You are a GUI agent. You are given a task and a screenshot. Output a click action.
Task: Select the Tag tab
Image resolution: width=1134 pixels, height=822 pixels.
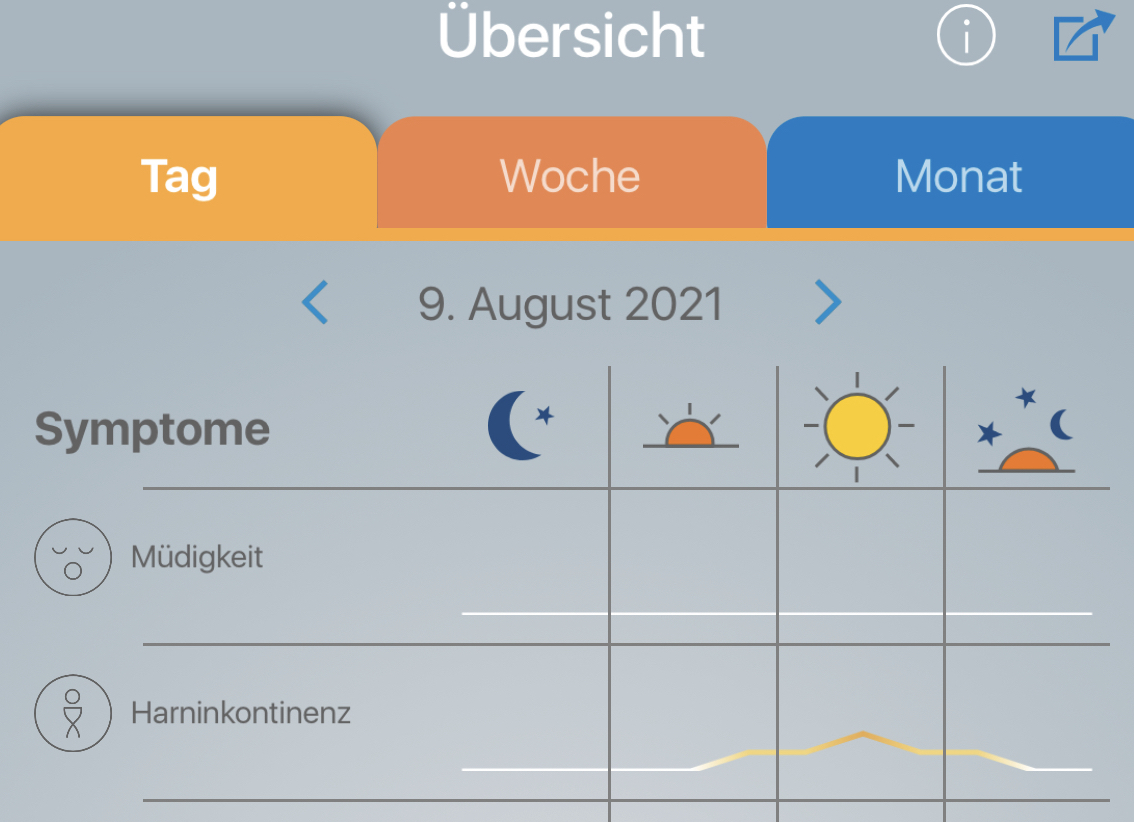tap(180, 177)
